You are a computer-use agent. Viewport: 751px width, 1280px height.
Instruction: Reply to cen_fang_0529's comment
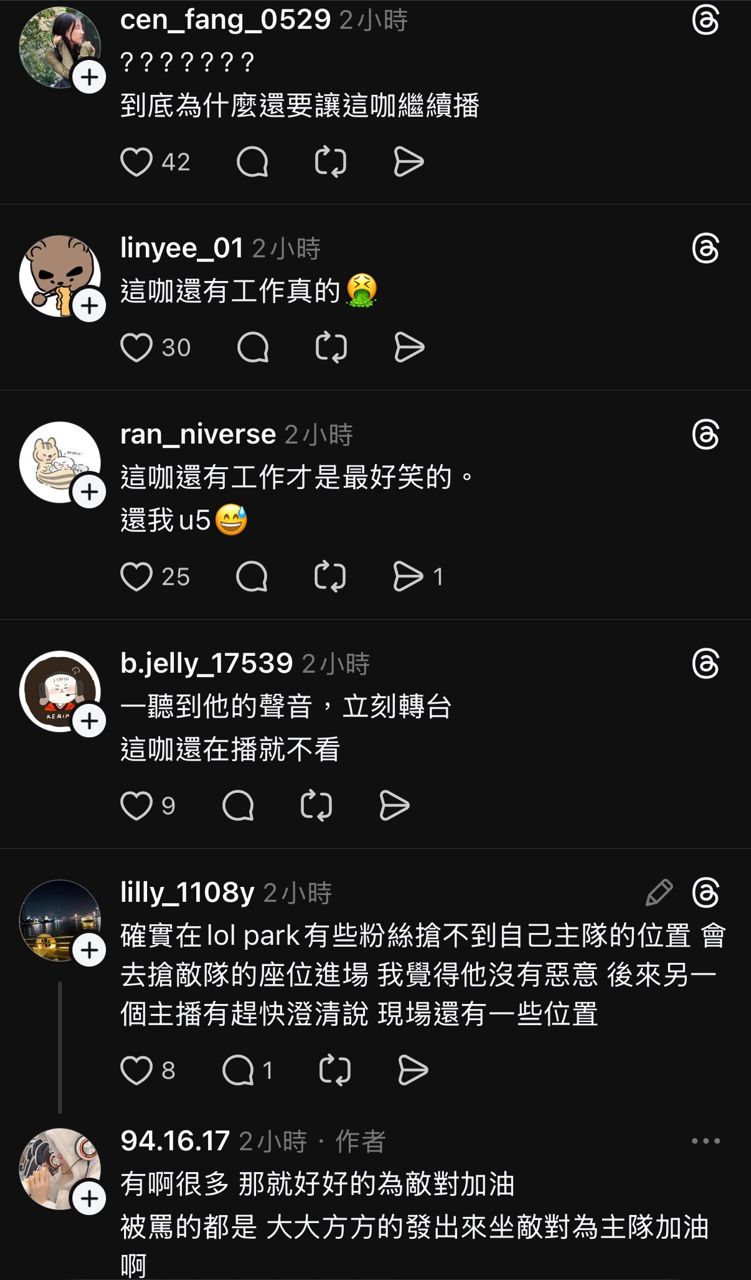click(252, 162)
